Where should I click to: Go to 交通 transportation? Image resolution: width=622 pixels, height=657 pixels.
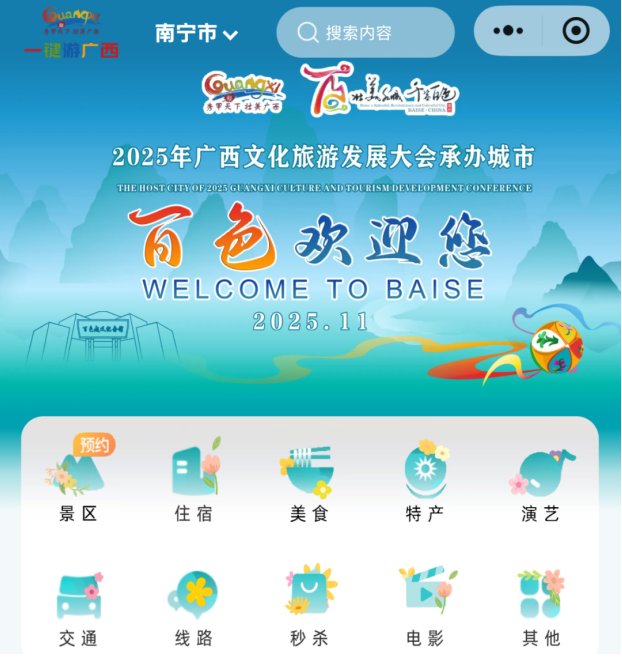click(78, 605)
